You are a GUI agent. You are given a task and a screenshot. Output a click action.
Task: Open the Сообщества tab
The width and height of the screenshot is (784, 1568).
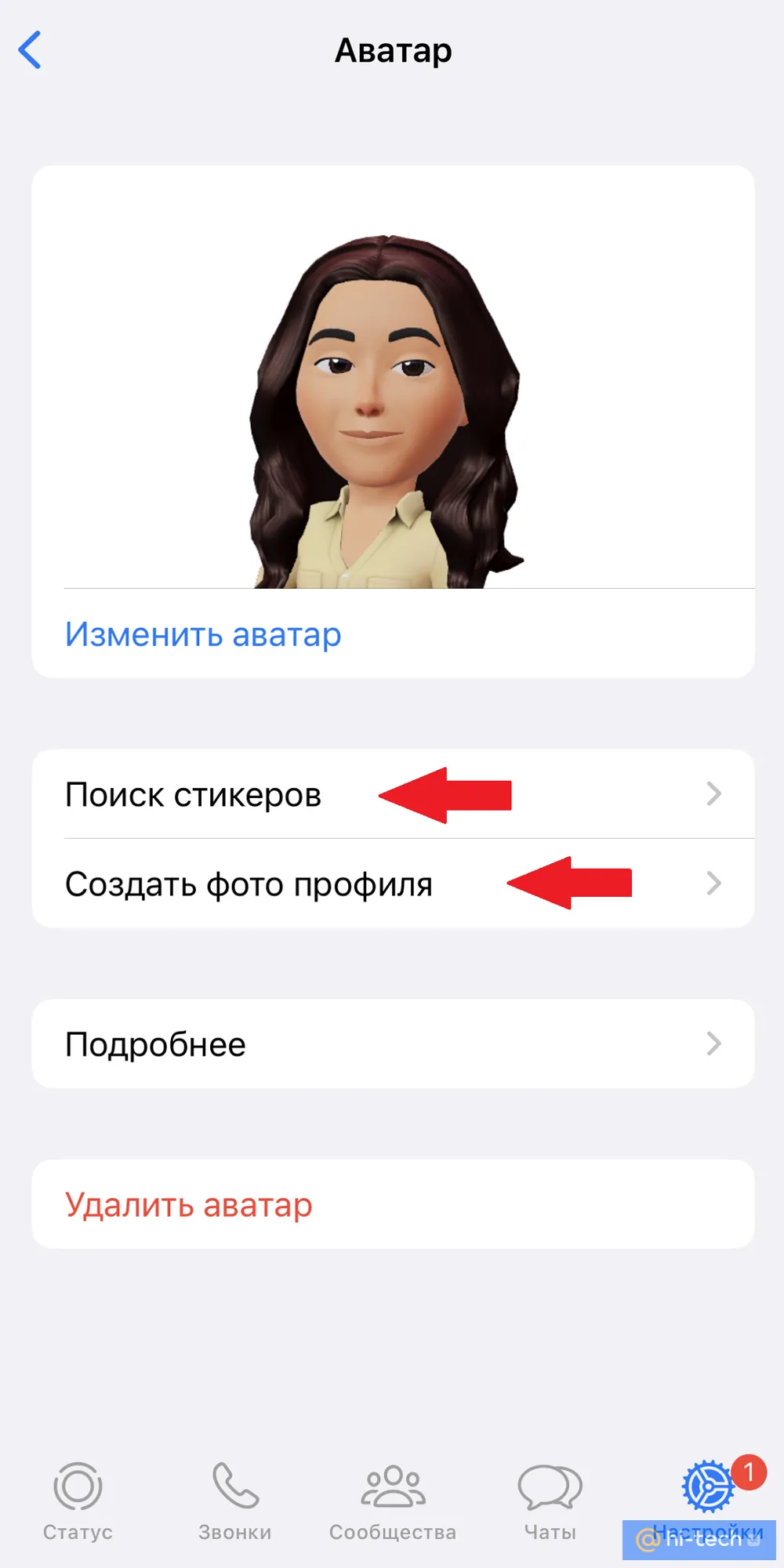point(393,1501)
